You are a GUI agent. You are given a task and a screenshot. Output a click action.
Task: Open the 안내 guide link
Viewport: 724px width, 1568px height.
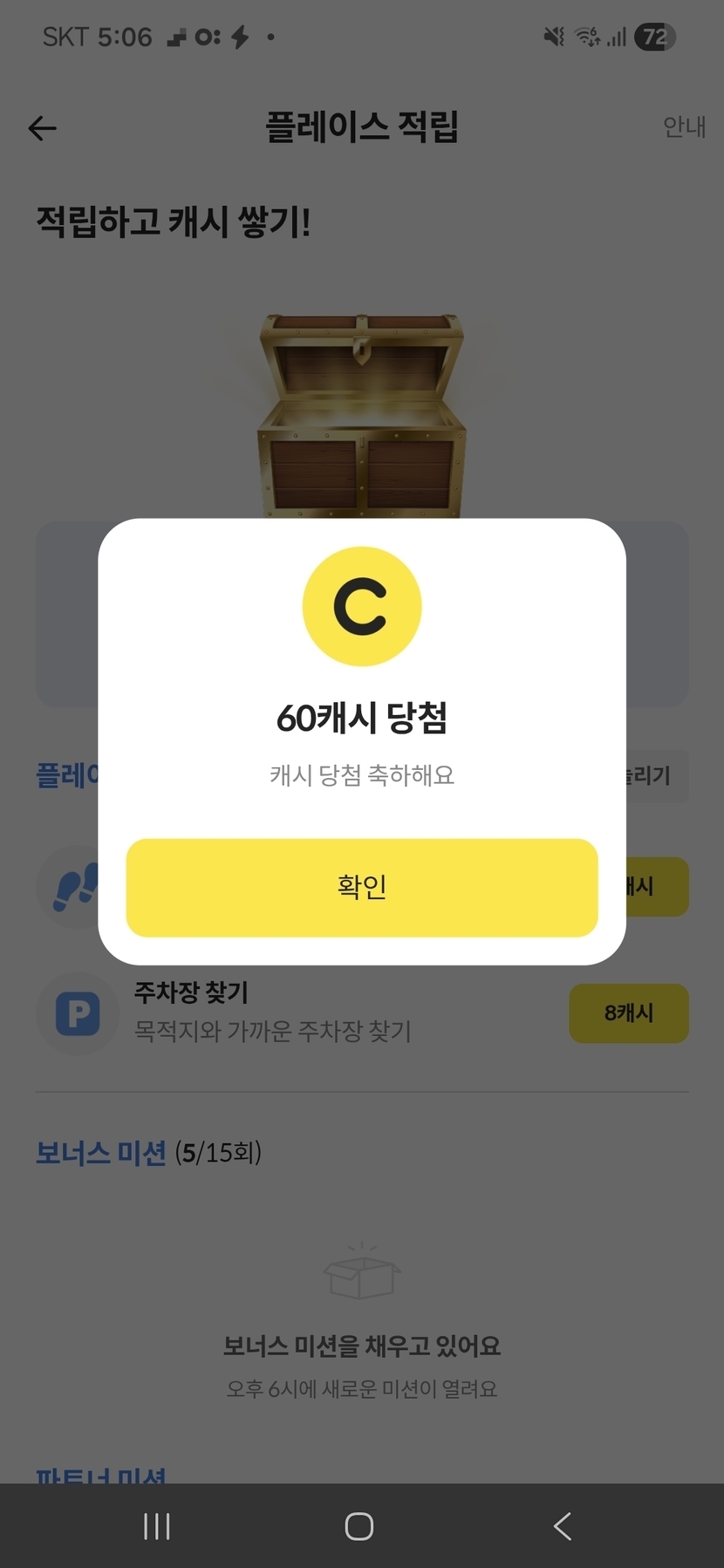pyautogui.click(x=684, y=127)
